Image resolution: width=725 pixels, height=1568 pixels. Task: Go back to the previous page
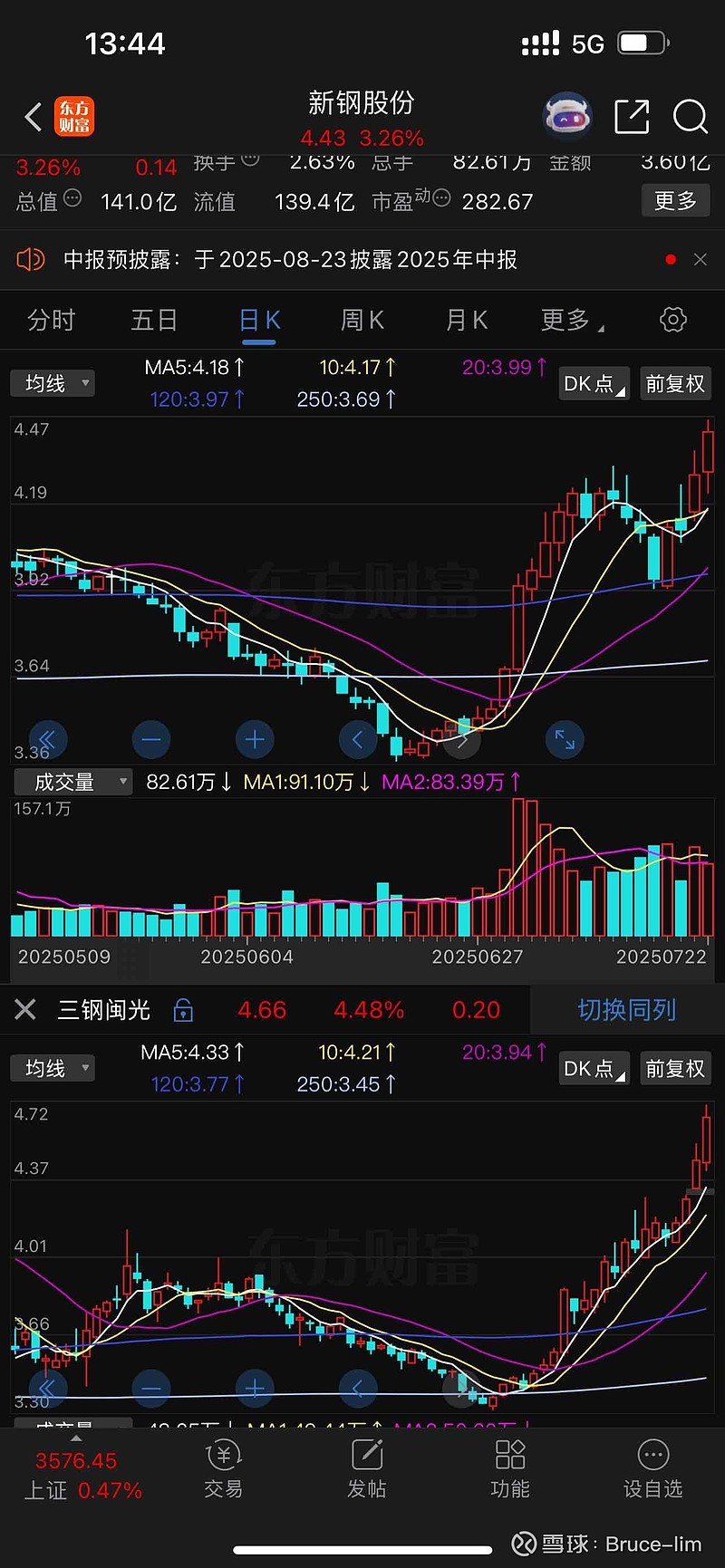(x=34, y=117)
